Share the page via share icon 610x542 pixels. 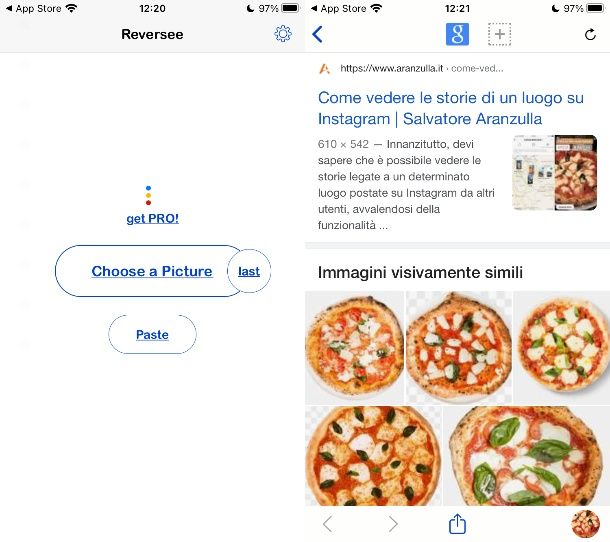pos(457,523)
